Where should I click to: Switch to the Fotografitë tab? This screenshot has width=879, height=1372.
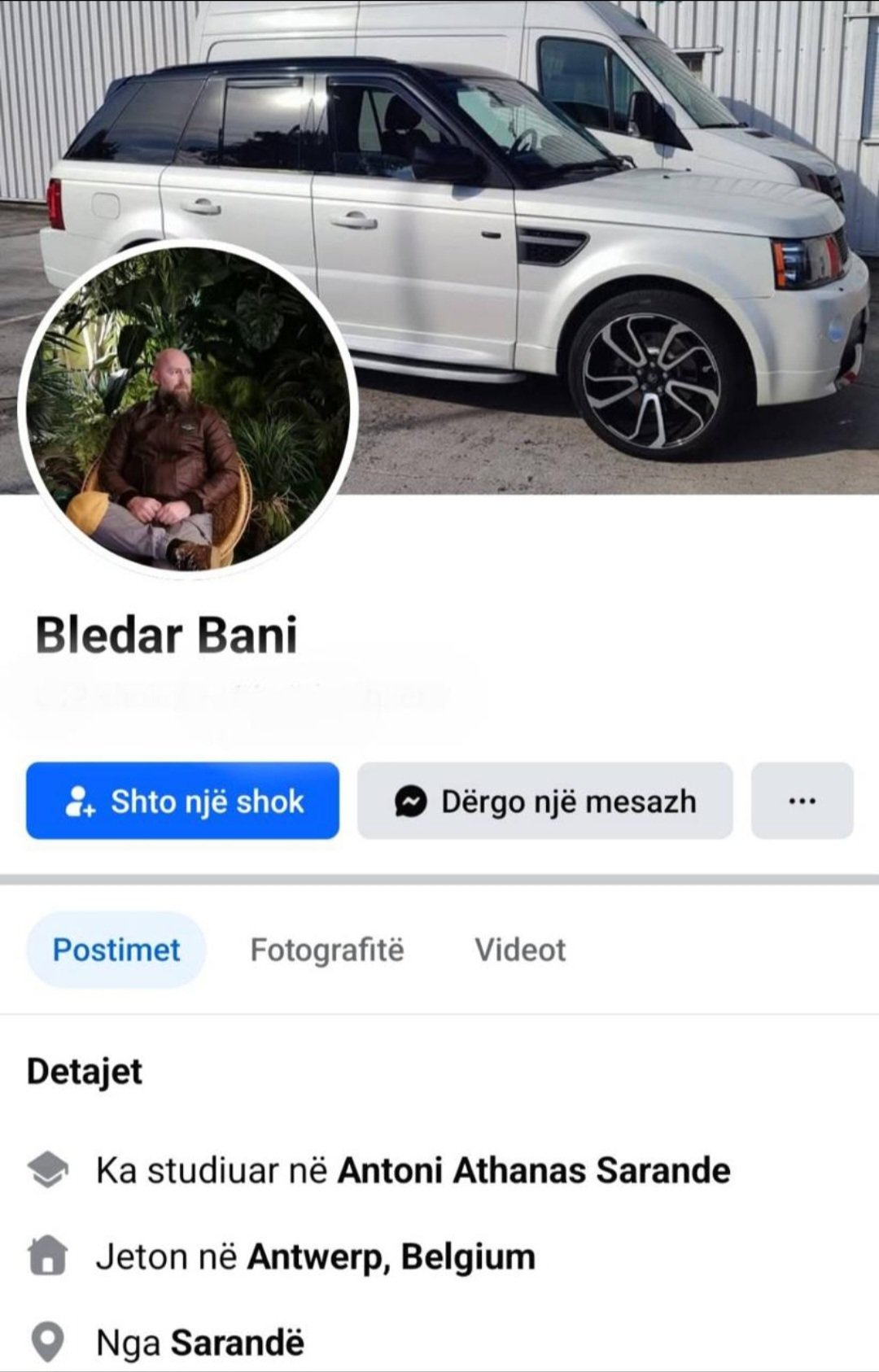pos(326,950)
